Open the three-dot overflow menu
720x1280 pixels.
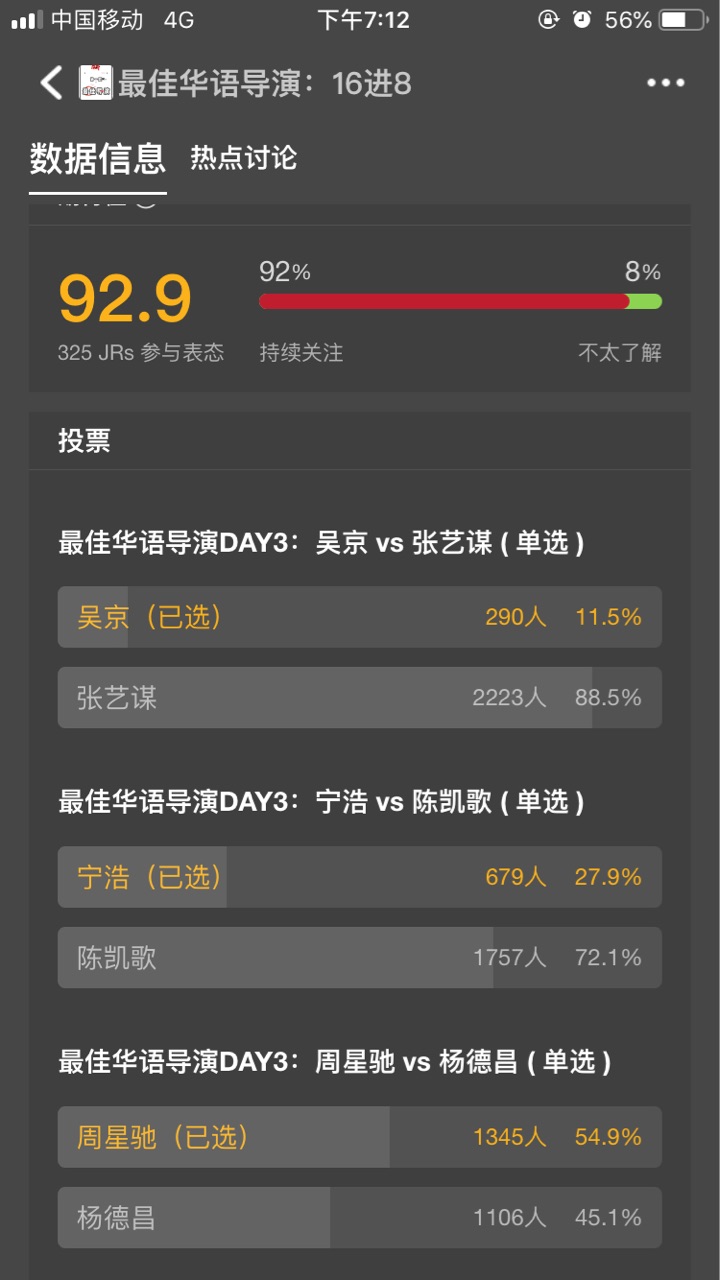(x=666, y=83)
